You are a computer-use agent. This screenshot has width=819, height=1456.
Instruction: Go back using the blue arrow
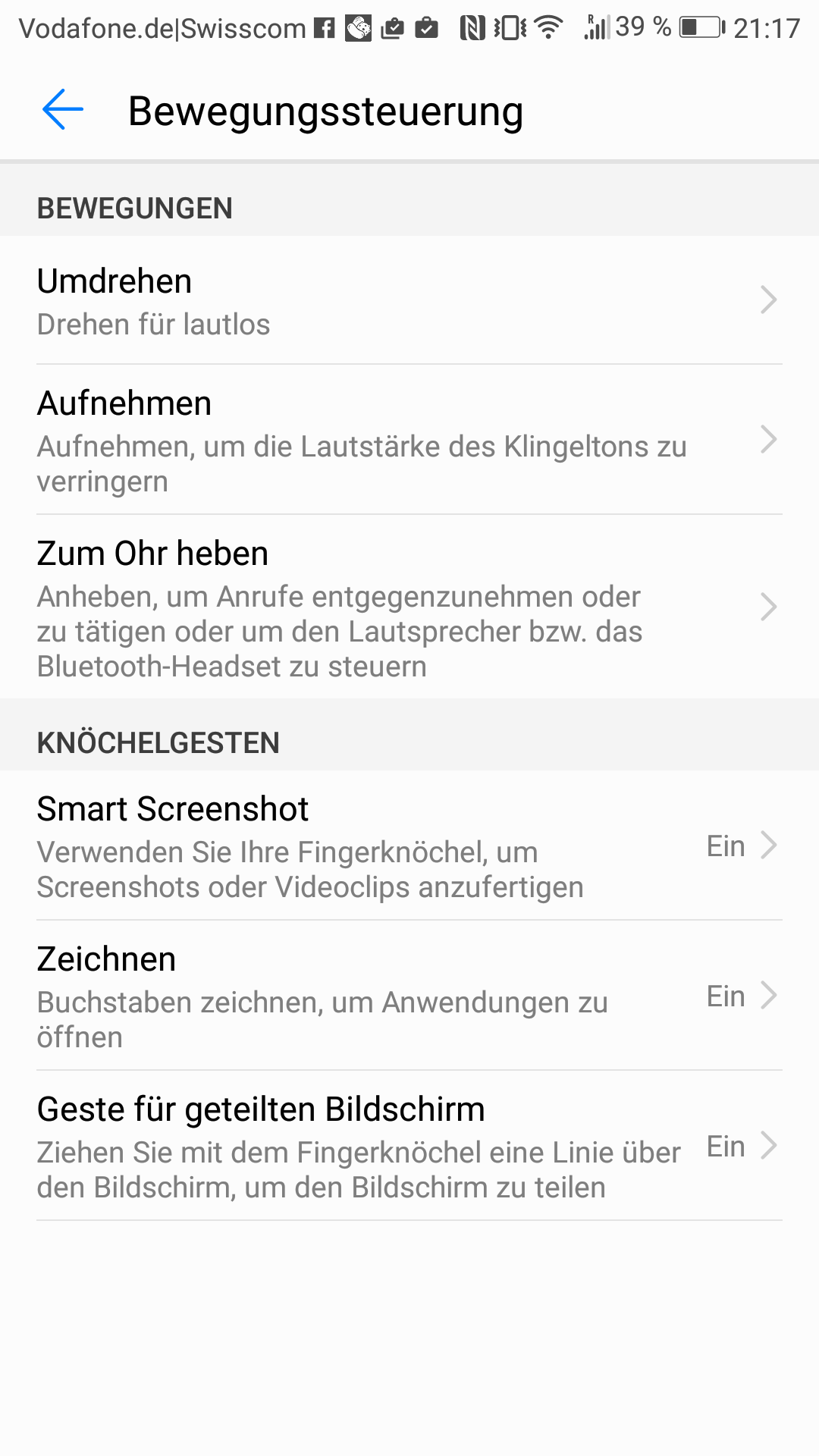[63, 111]
